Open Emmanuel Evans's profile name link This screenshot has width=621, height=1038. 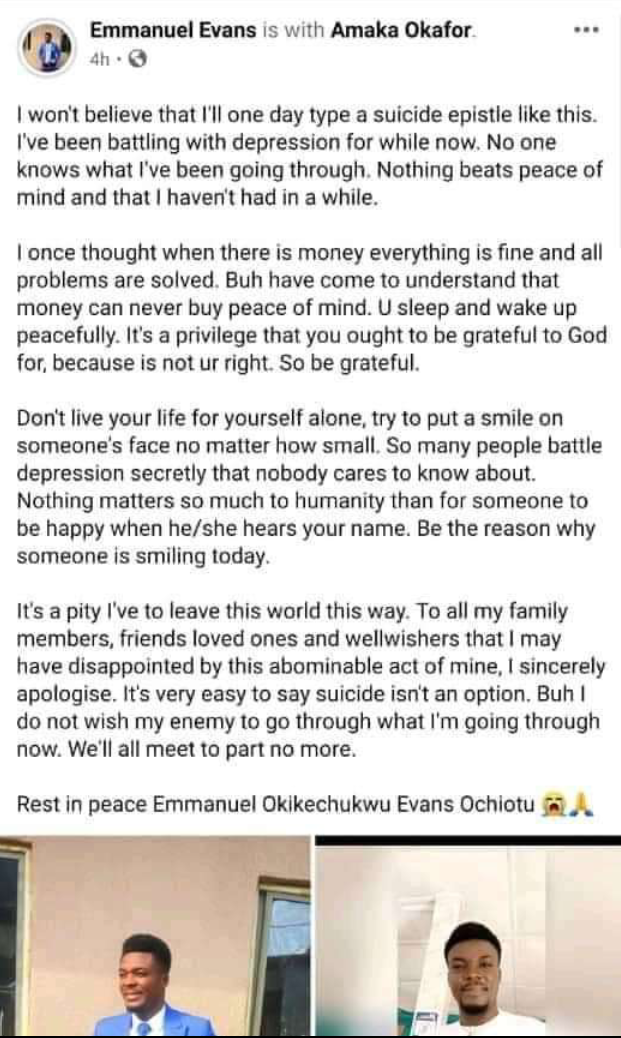point(173,30)
